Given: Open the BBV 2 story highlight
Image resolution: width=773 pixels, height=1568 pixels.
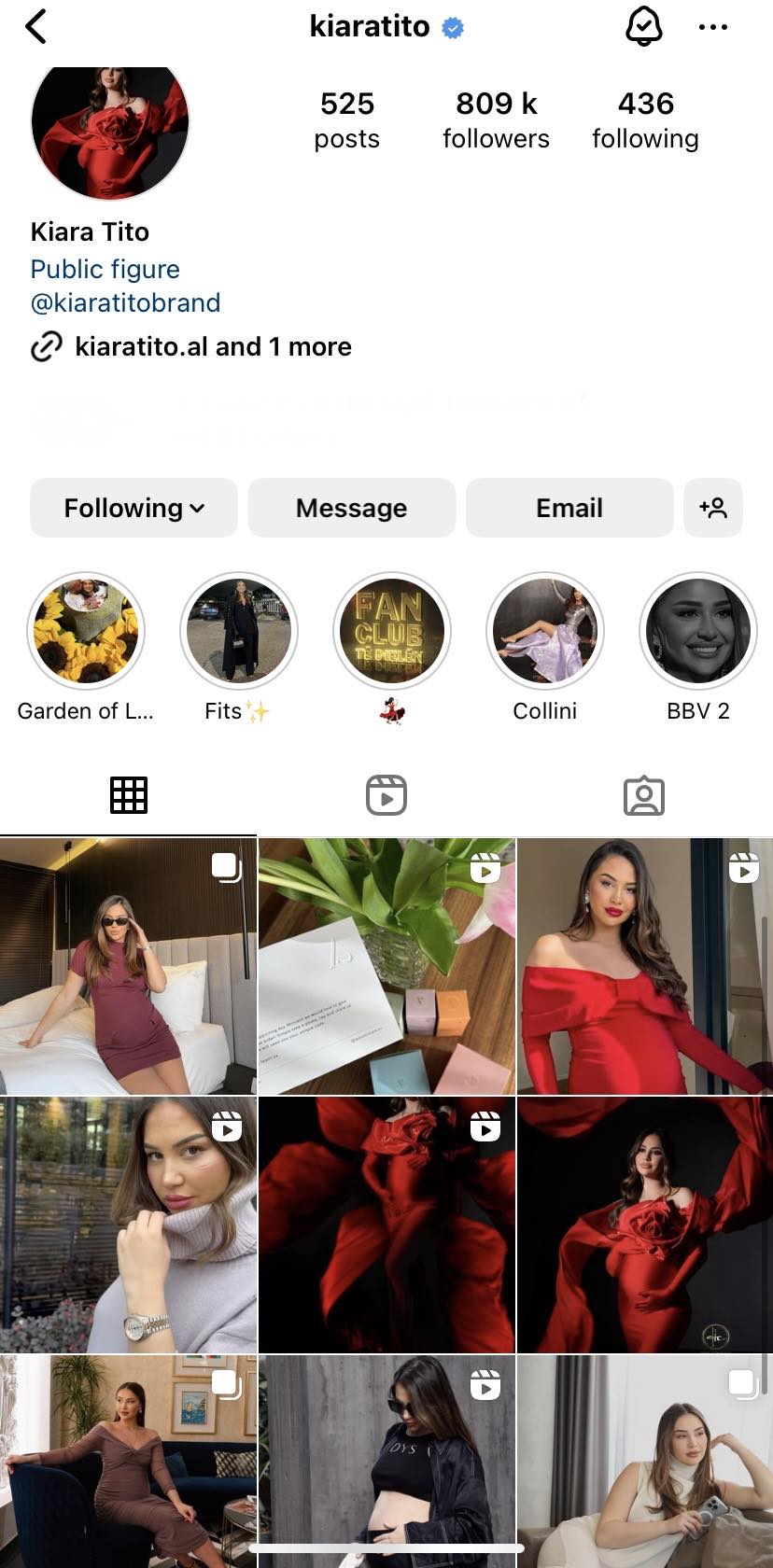Looking at the screenshot, I should [x=697, y=631].
